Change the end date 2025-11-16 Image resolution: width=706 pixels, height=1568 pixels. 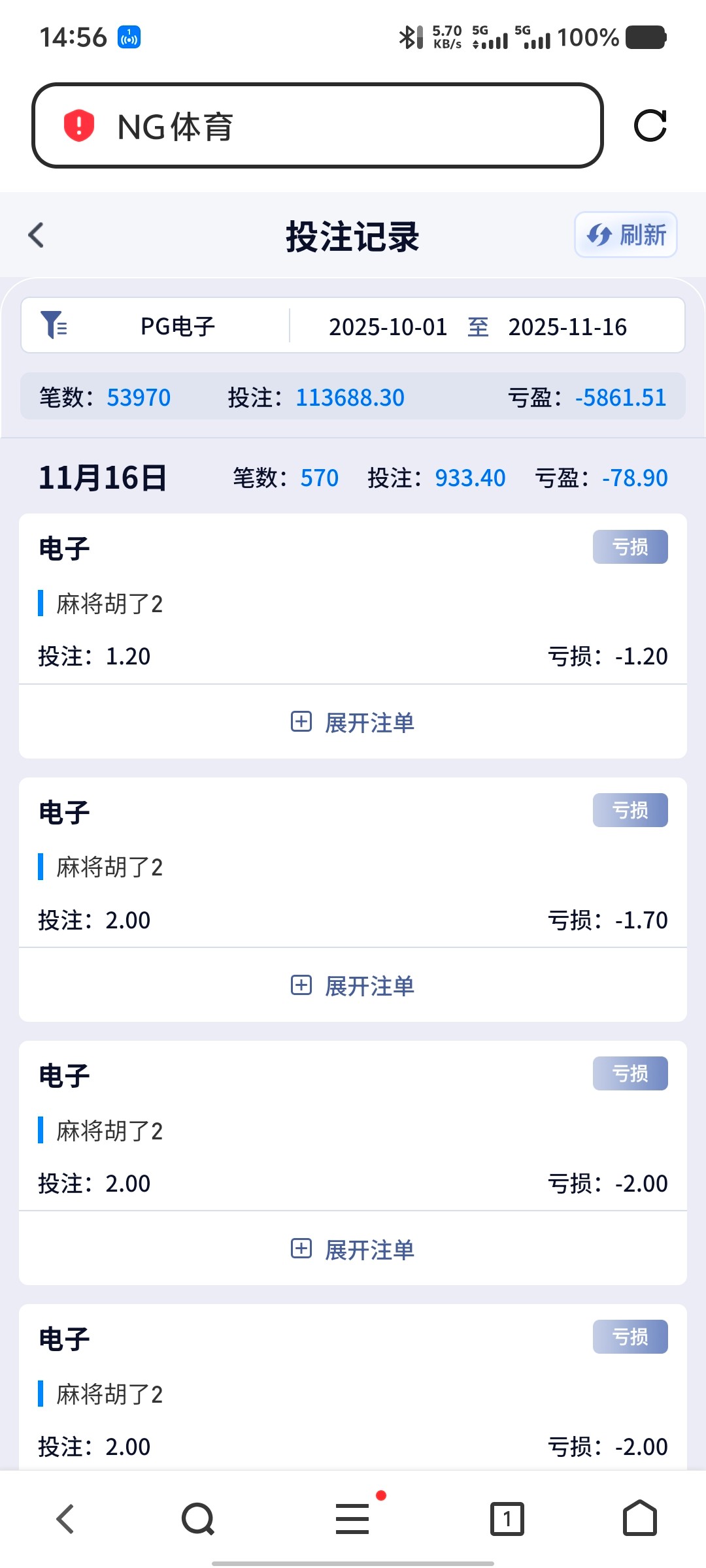coord(567,327)
